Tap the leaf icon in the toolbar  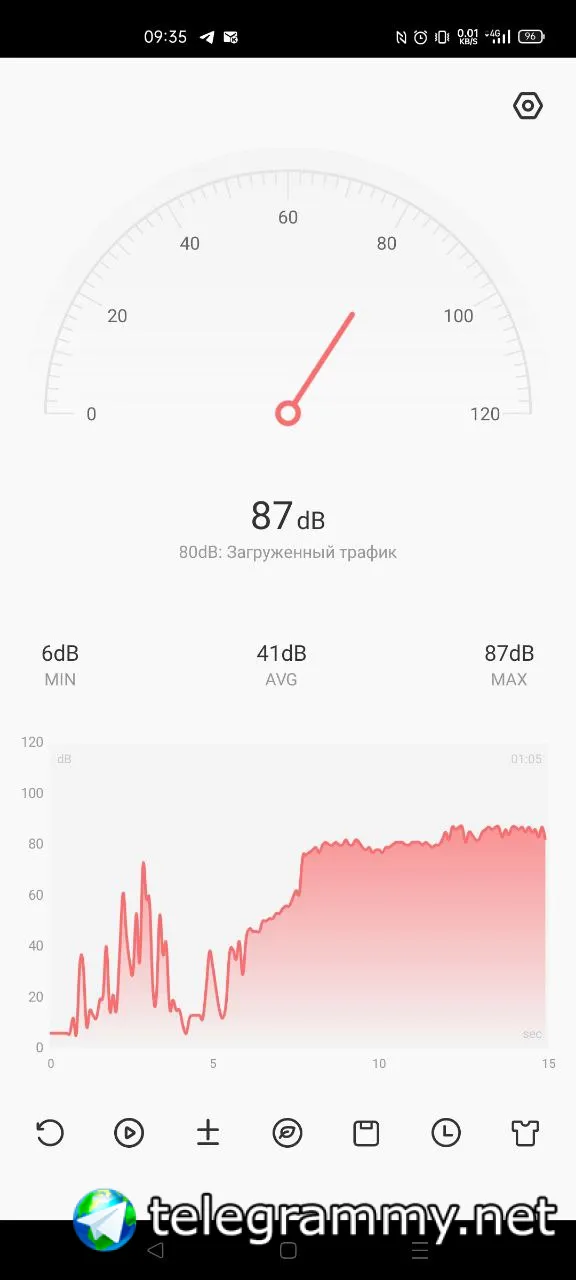(287, 1133)
